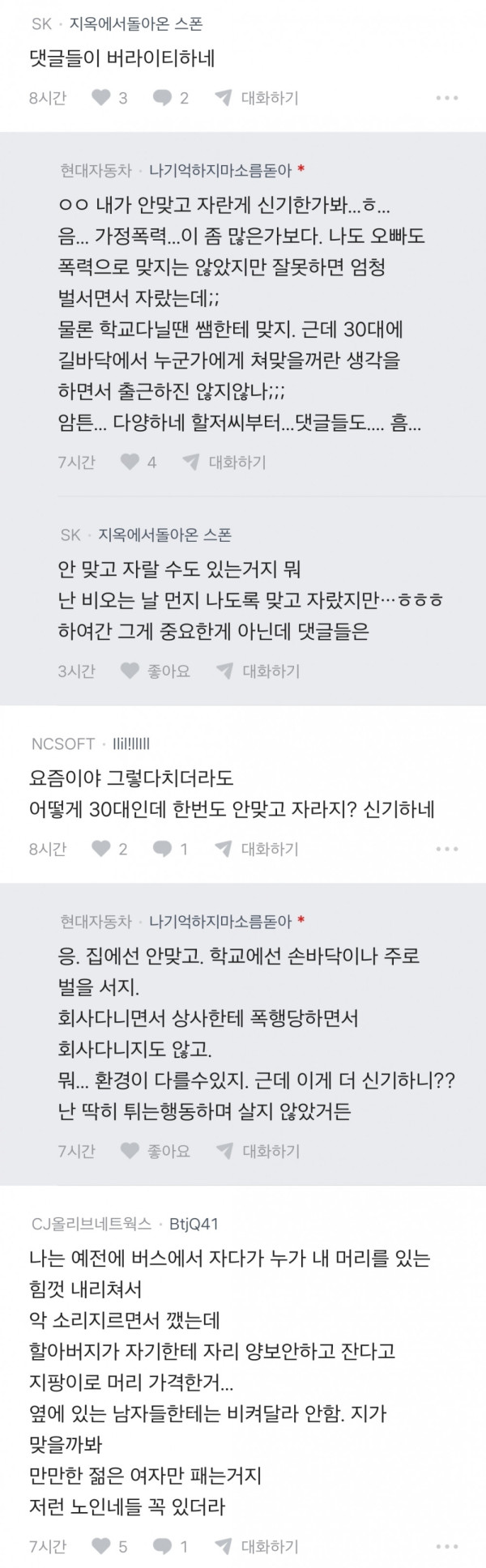Tap 좋아요 on SK reply '안 맞고 자랄 수도'

point(156,671)
